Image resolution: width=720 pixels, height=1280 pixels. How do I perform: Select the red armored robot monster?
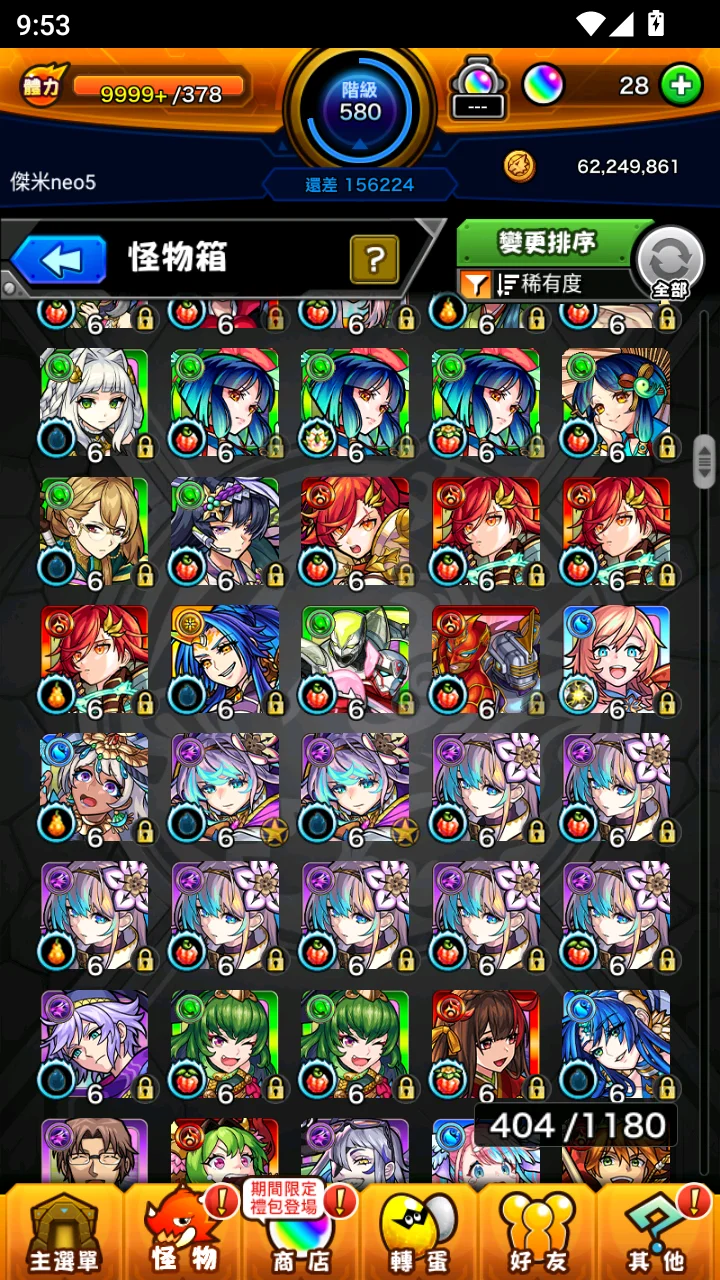(486, 660)
